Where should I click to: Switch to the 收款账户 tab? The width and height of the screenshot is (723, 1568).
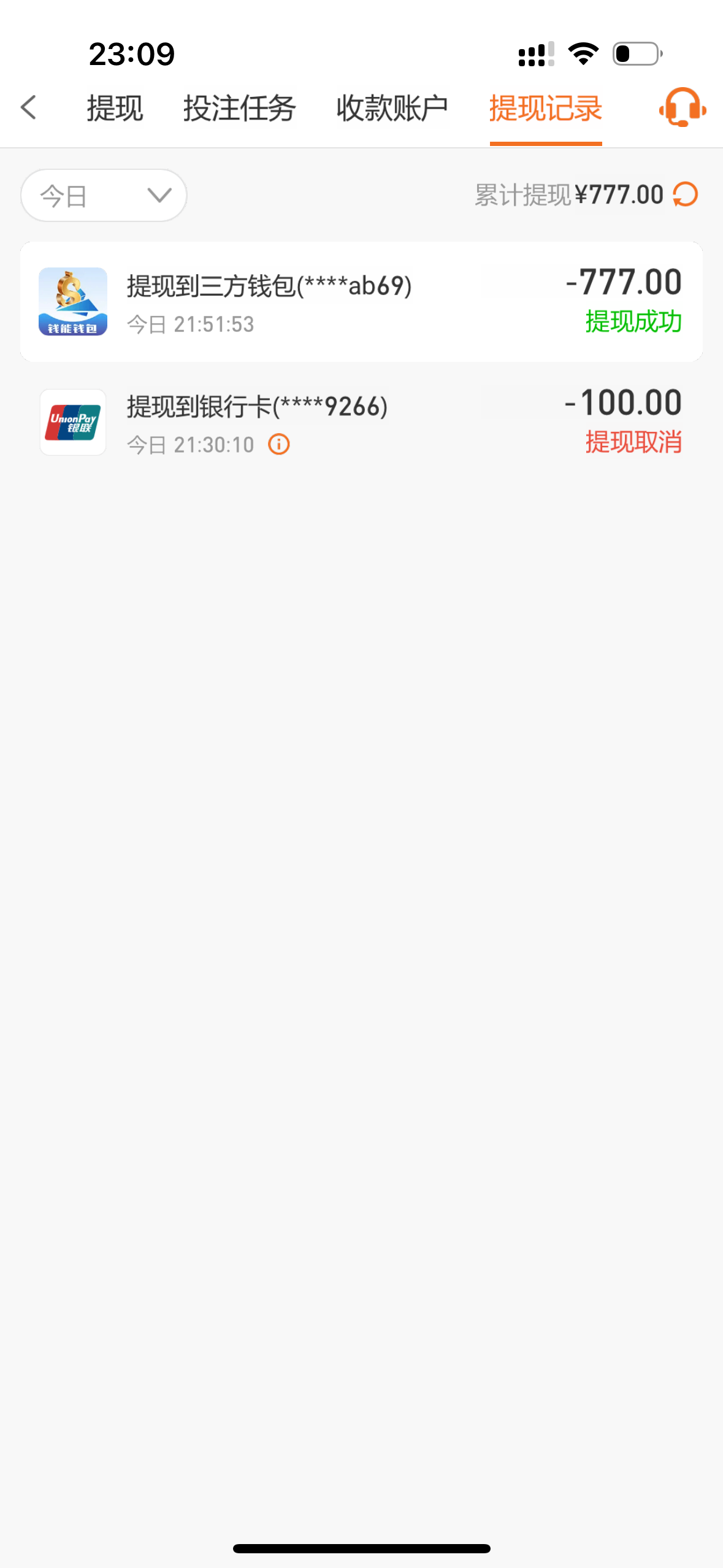392,108
